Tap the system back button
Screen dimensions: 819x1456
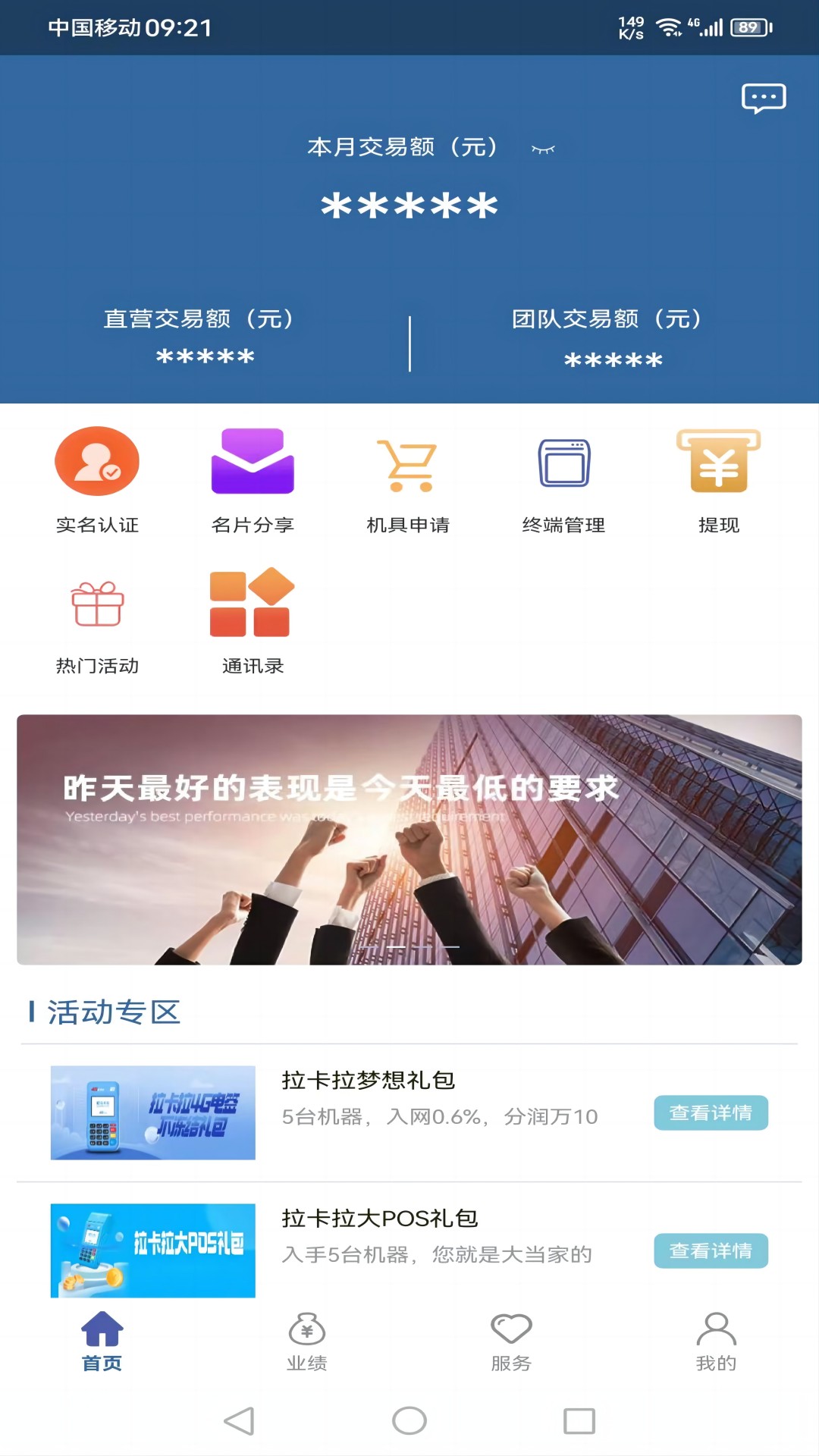tap(240, 1421)
